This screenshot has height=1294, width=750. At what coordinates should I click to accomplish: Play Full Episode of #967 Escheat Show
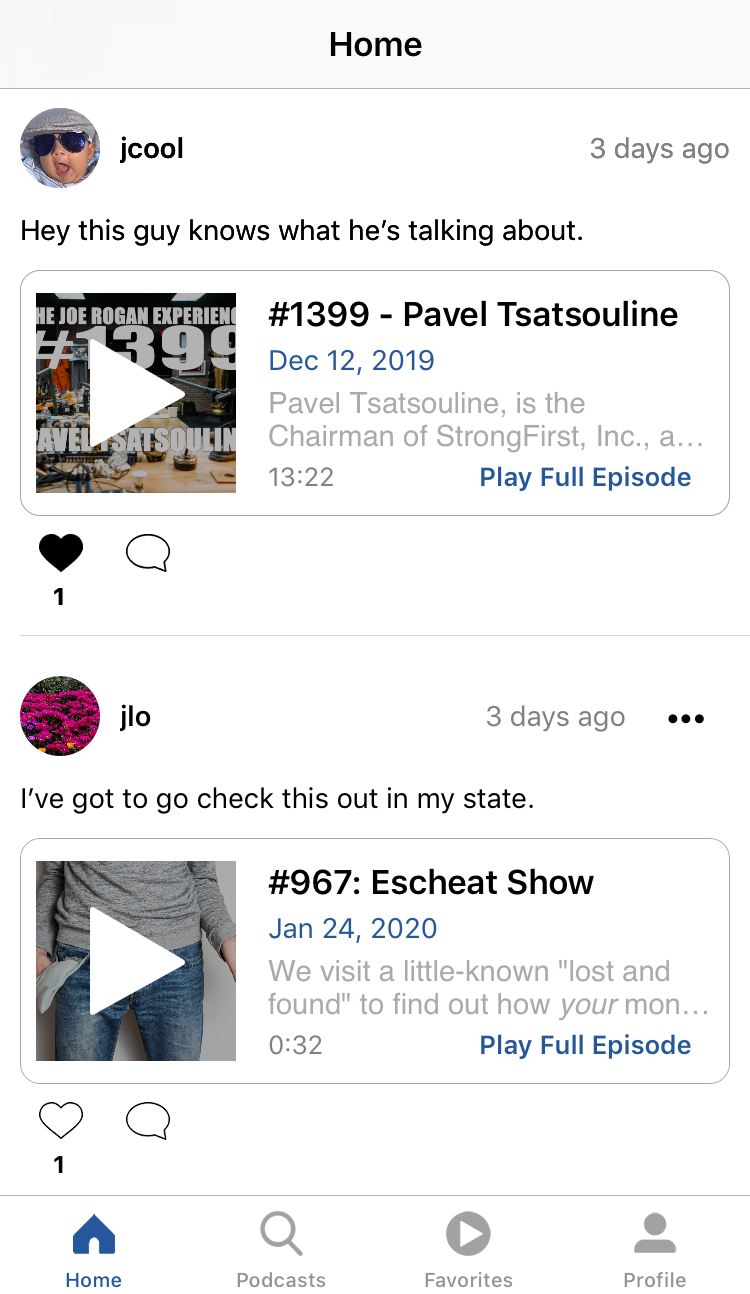[x=585, y=1045]
